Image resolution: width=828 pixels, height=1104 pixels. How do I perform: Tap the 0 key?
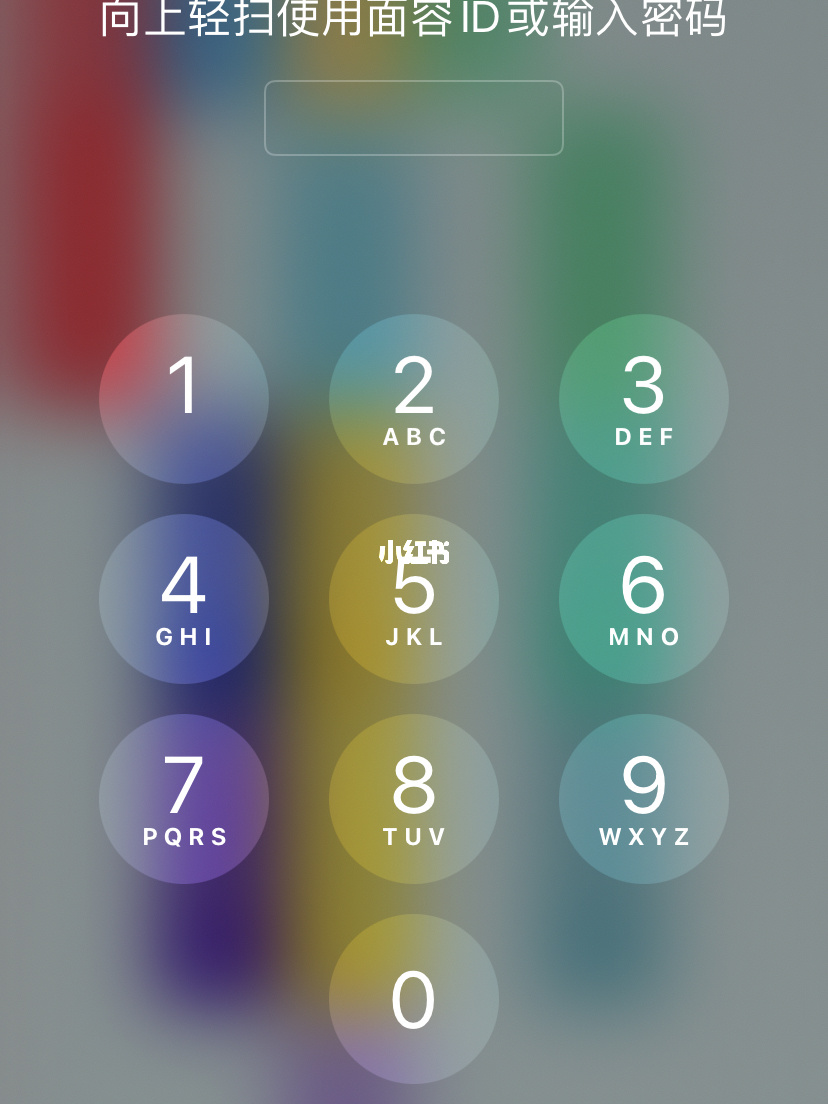(414, 998)
